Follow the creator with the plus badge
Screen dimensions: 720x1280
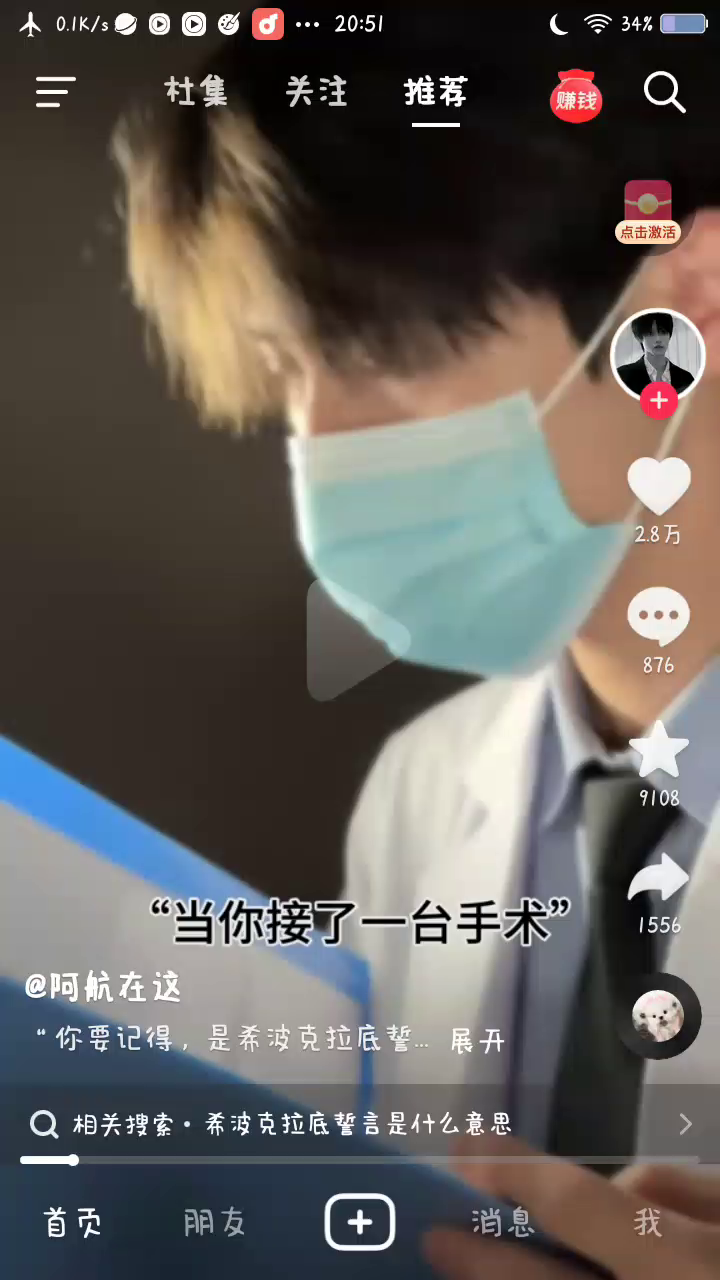click(658, 401)
